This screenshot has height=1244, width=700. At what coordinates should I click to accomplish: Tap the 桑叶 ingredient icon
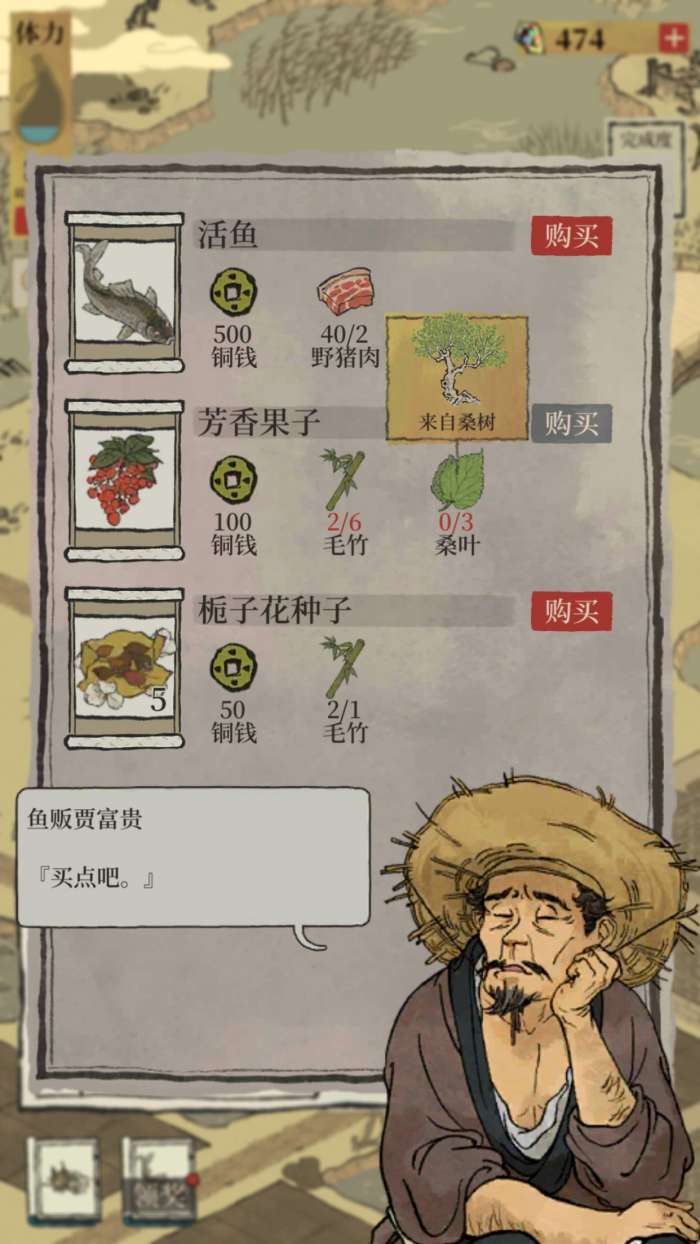coord(456,481)
